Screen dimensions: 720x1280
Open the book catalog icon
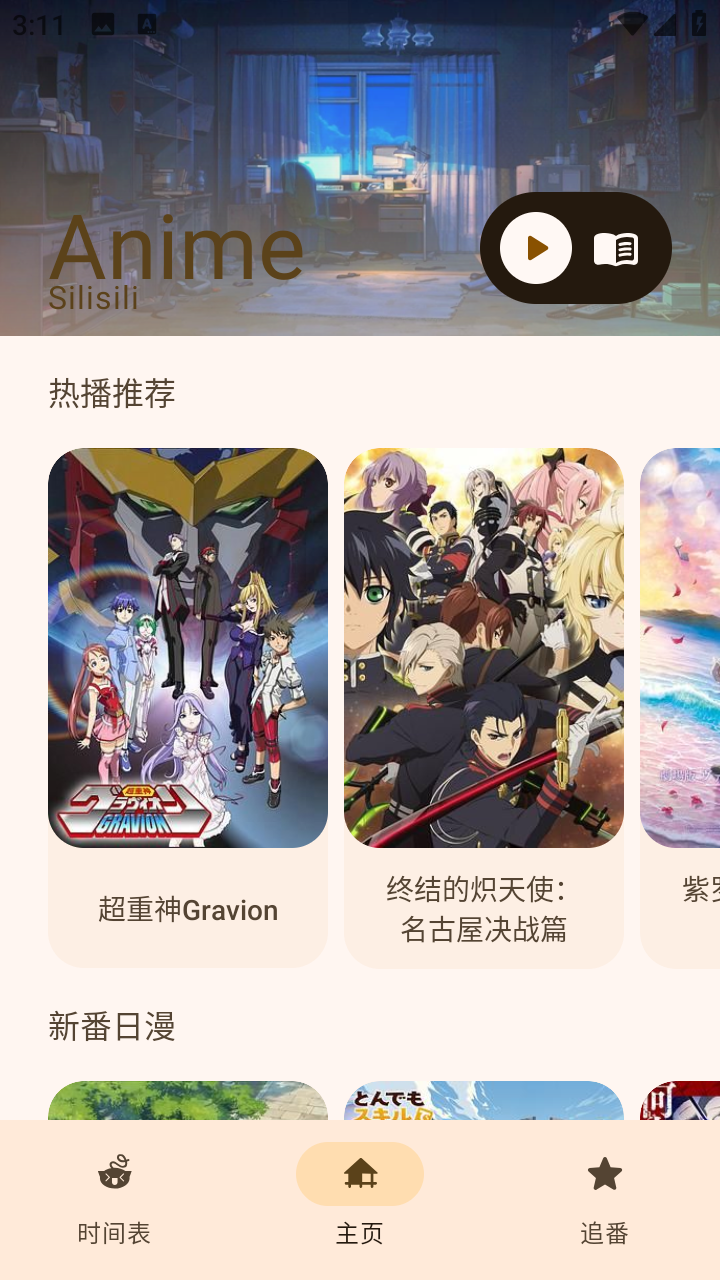[x=617, y=247]
